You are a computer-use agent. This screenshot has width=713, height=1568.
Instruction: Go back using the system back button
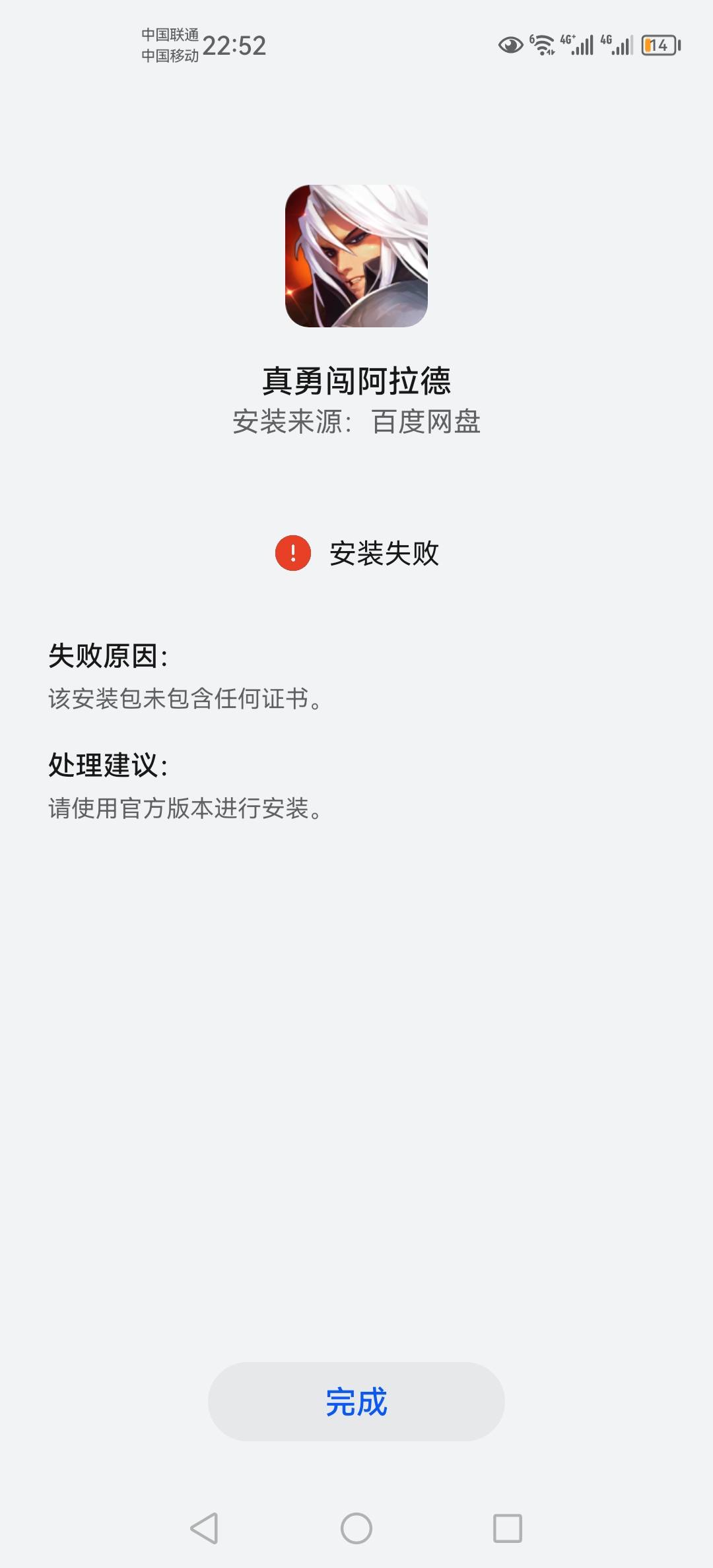point(204,1528)
